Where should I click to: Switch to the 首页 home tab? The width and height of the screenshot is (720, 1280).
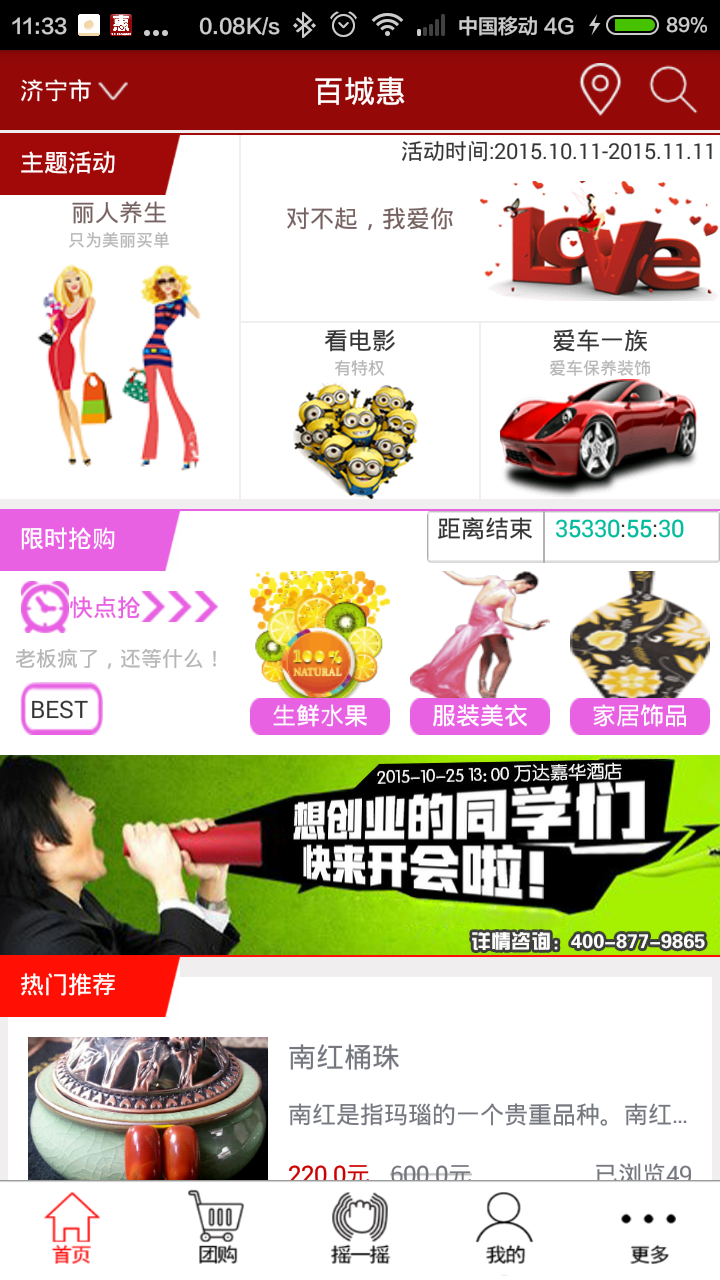pos(72,1230)
